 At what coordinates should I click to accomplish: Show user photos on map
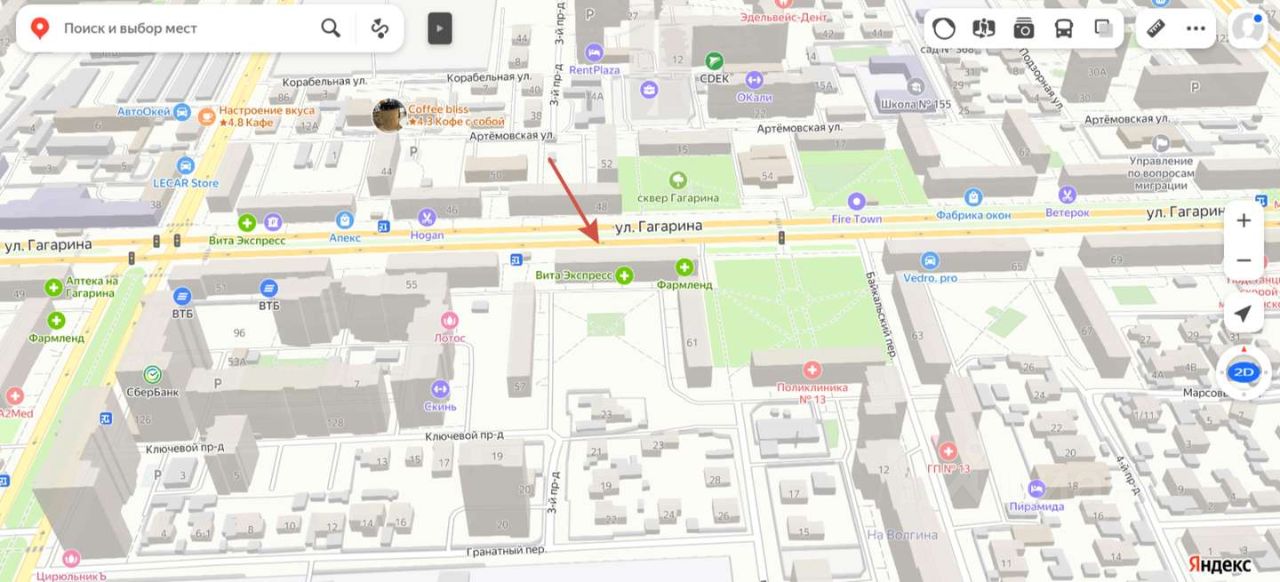pyautogui.click(x=1023, y=28)
